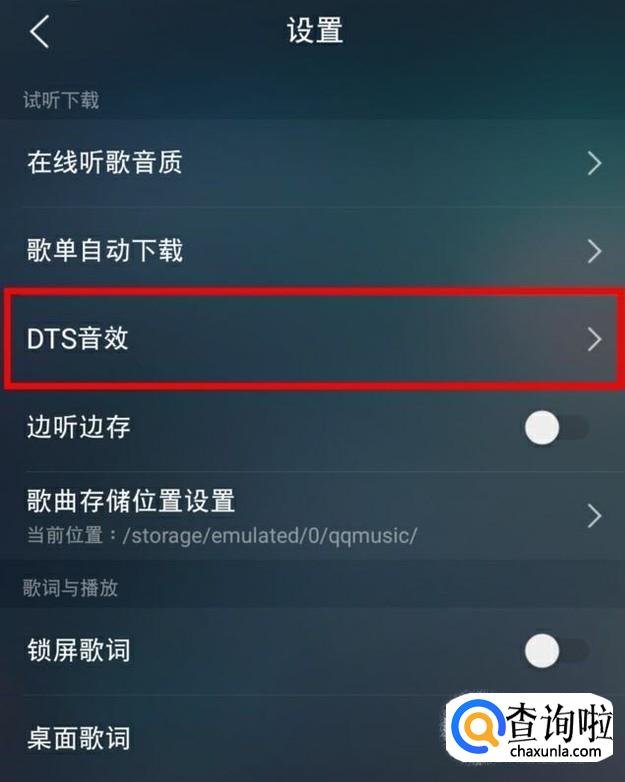The width and height of the screenshot is (625, 782).
Task: Enable the 锁屏歌词 switch
Action: (556, 652)
